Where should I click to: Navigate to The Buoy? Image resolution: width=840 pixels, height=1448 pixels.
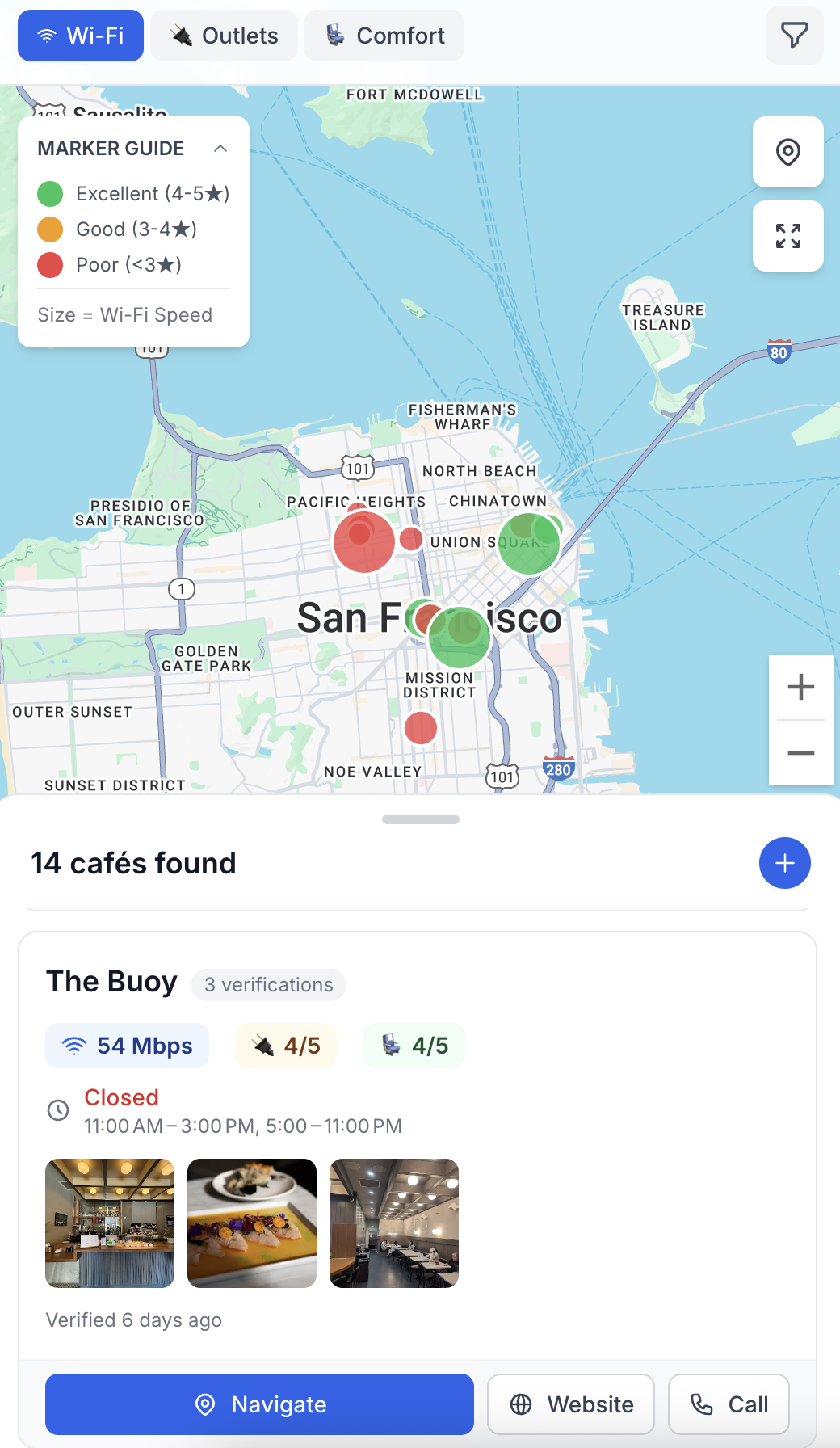pyautogui.click(x=259, y=1404)
